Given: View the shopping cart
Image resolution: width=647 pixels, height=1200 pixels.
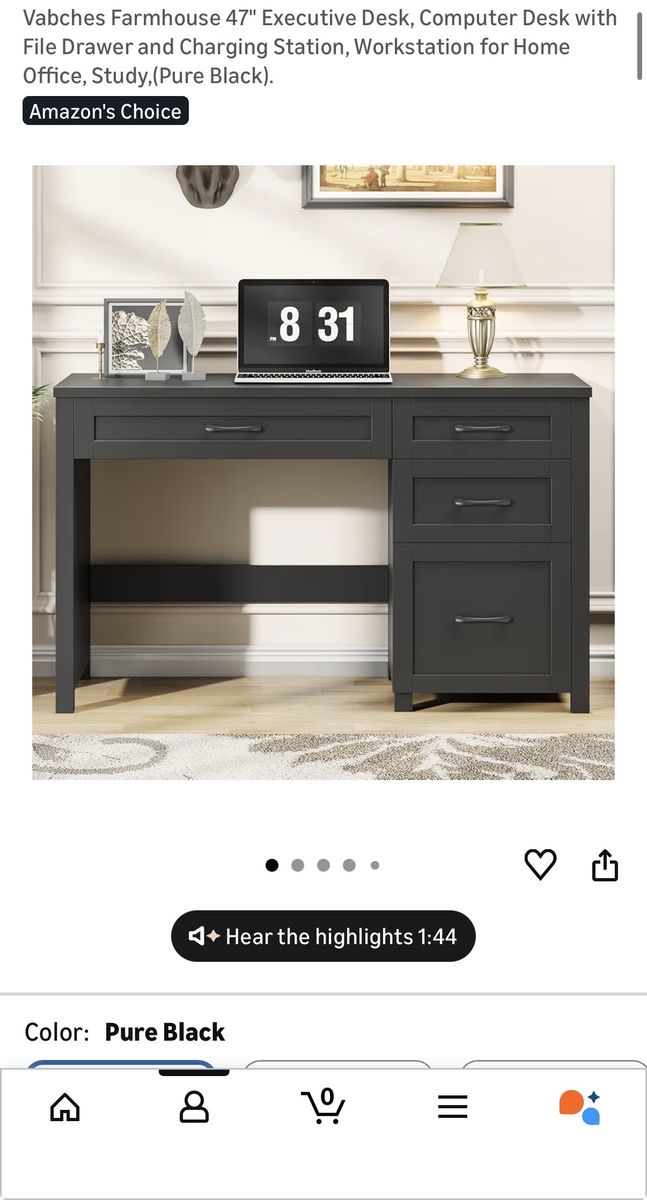Looking at the screenshot, I should [x=323, y=1107].
